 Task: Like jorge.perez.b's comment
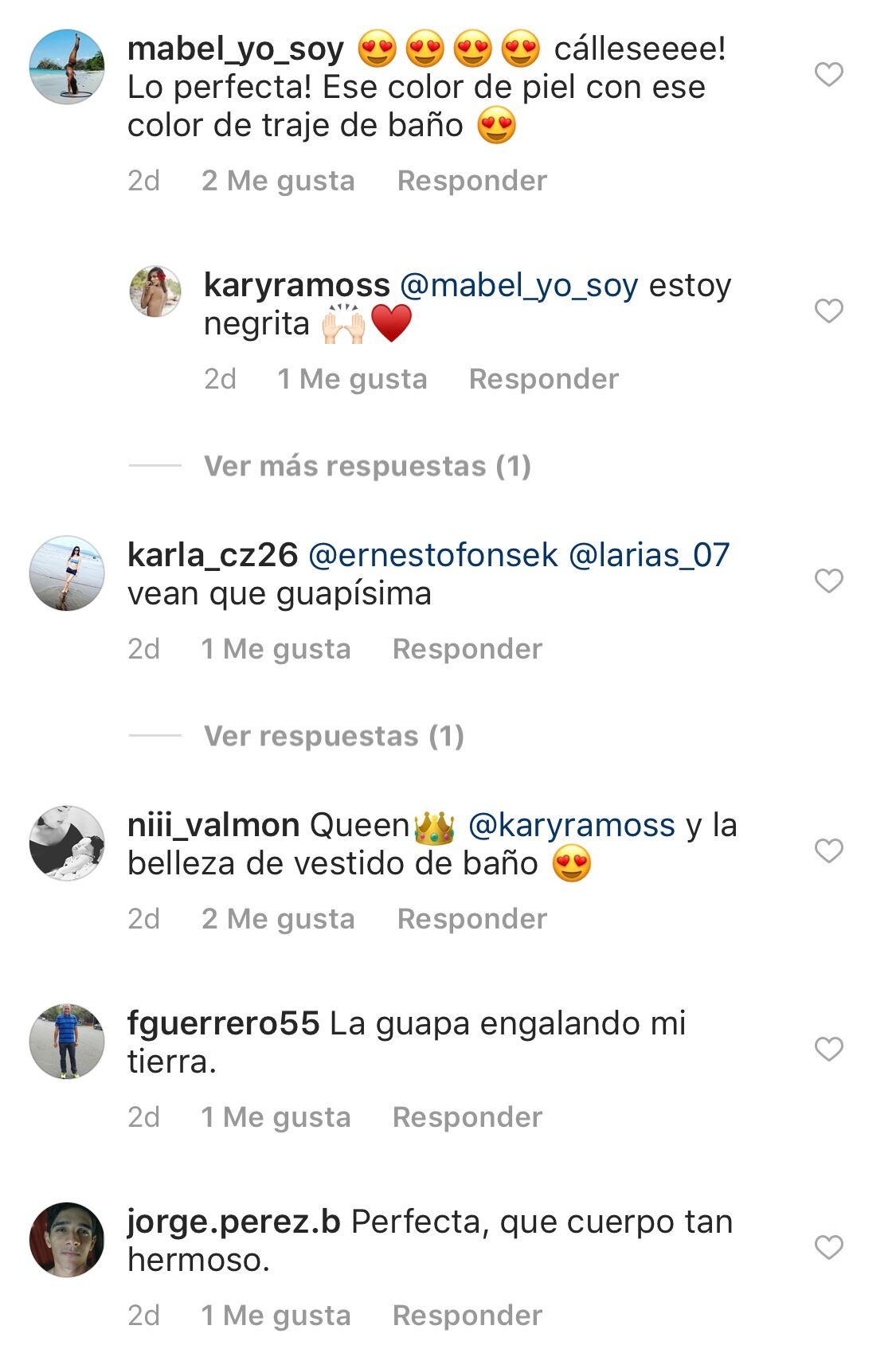click(828, 1247)
